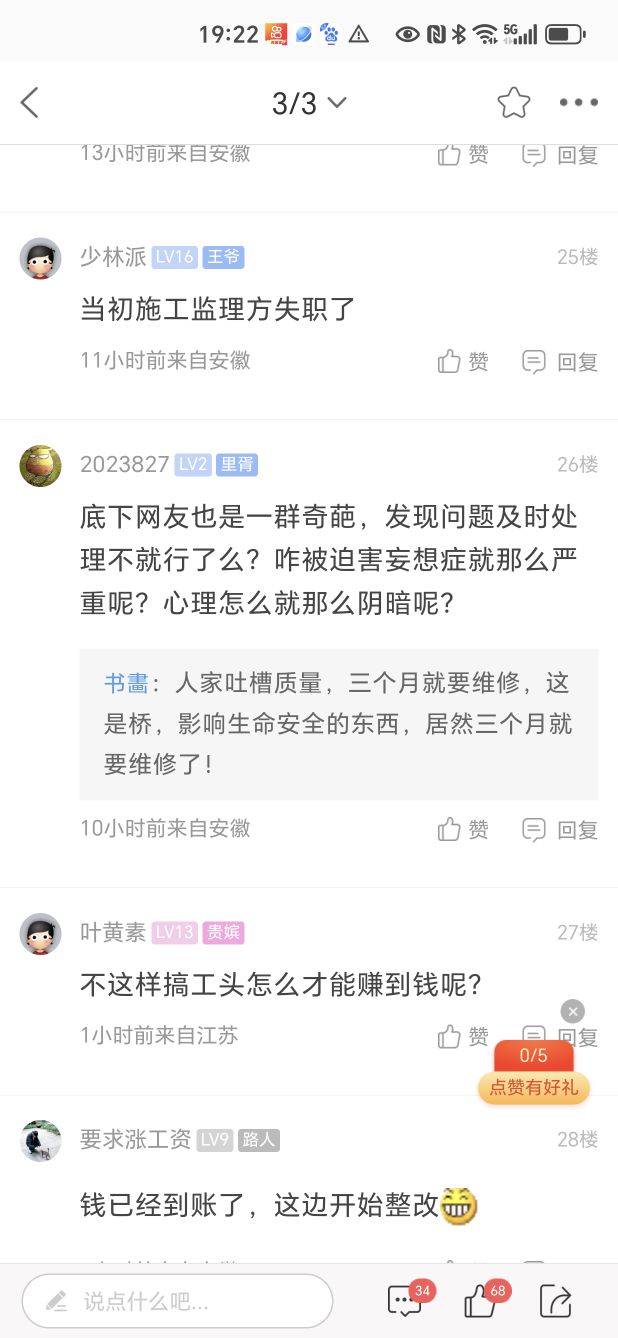
Task: View profile of user 2023827
Action: (41, 465)
